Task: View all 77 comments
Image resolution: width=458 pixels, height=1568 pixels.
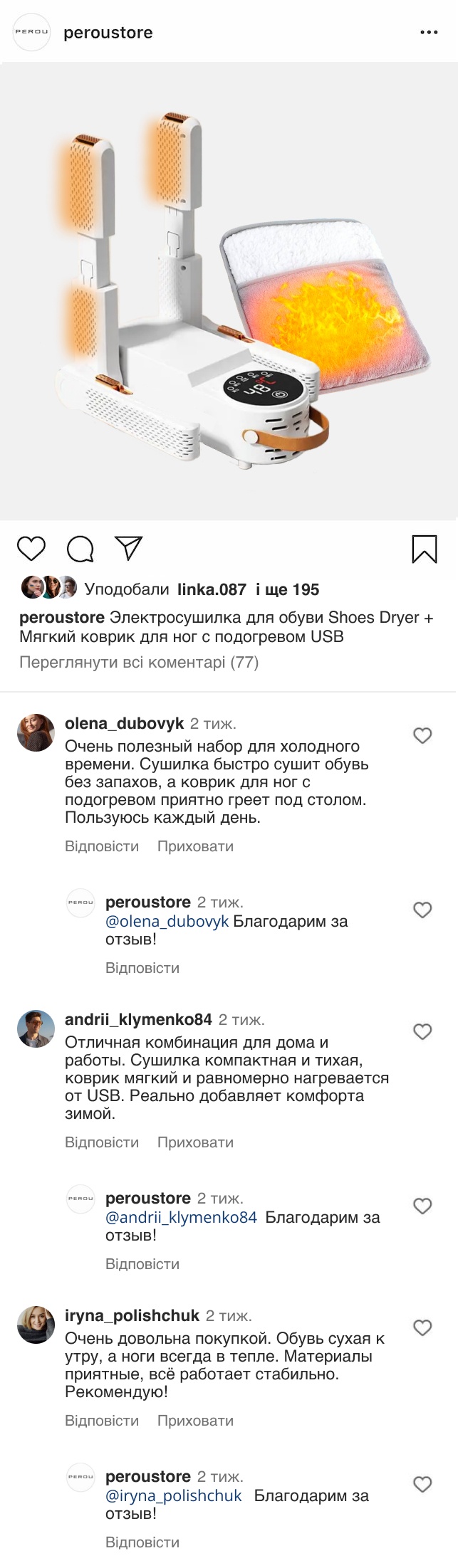Action: (139, 662)
